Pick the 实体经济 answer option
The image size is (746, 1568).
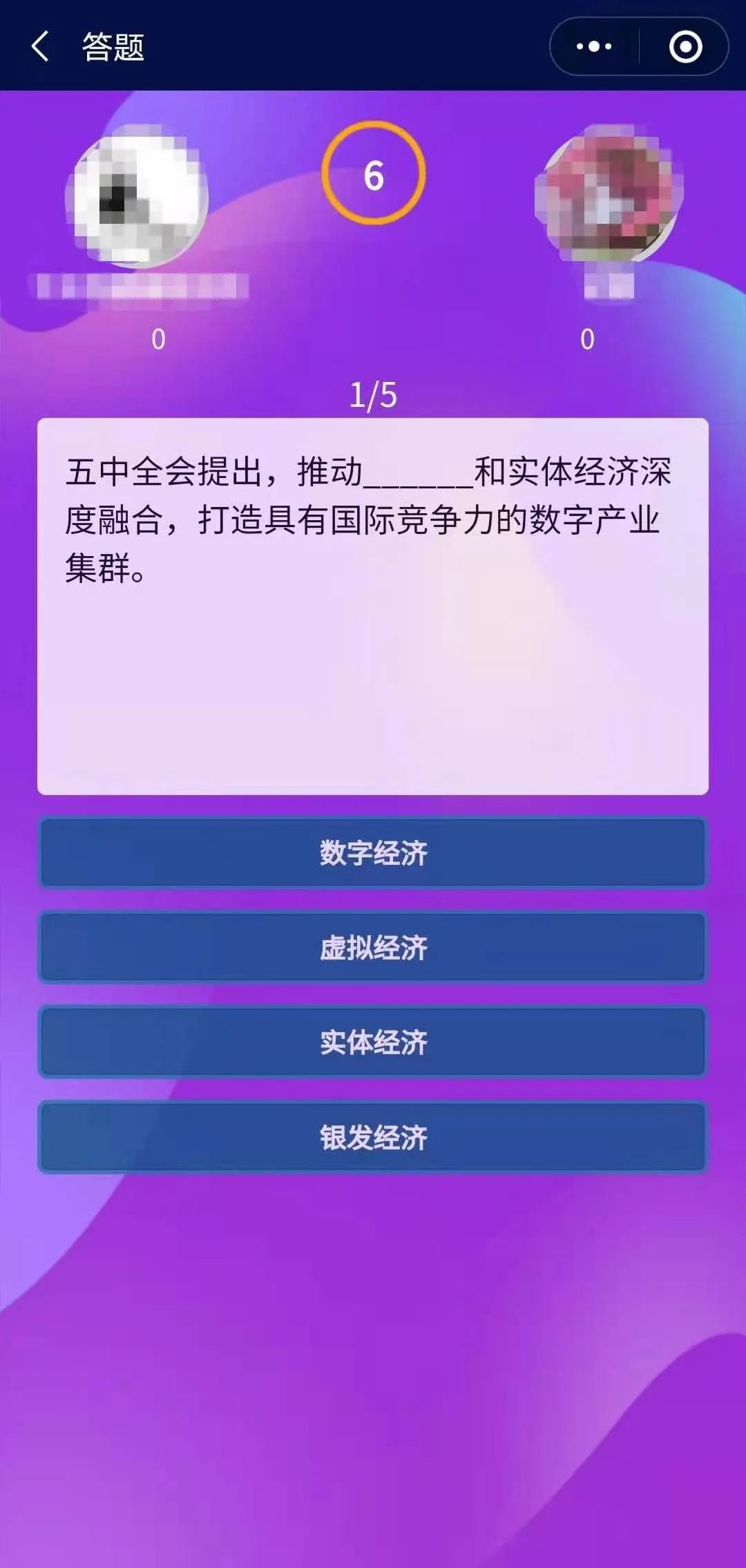pyautogui.click(x=373, y=1042)
